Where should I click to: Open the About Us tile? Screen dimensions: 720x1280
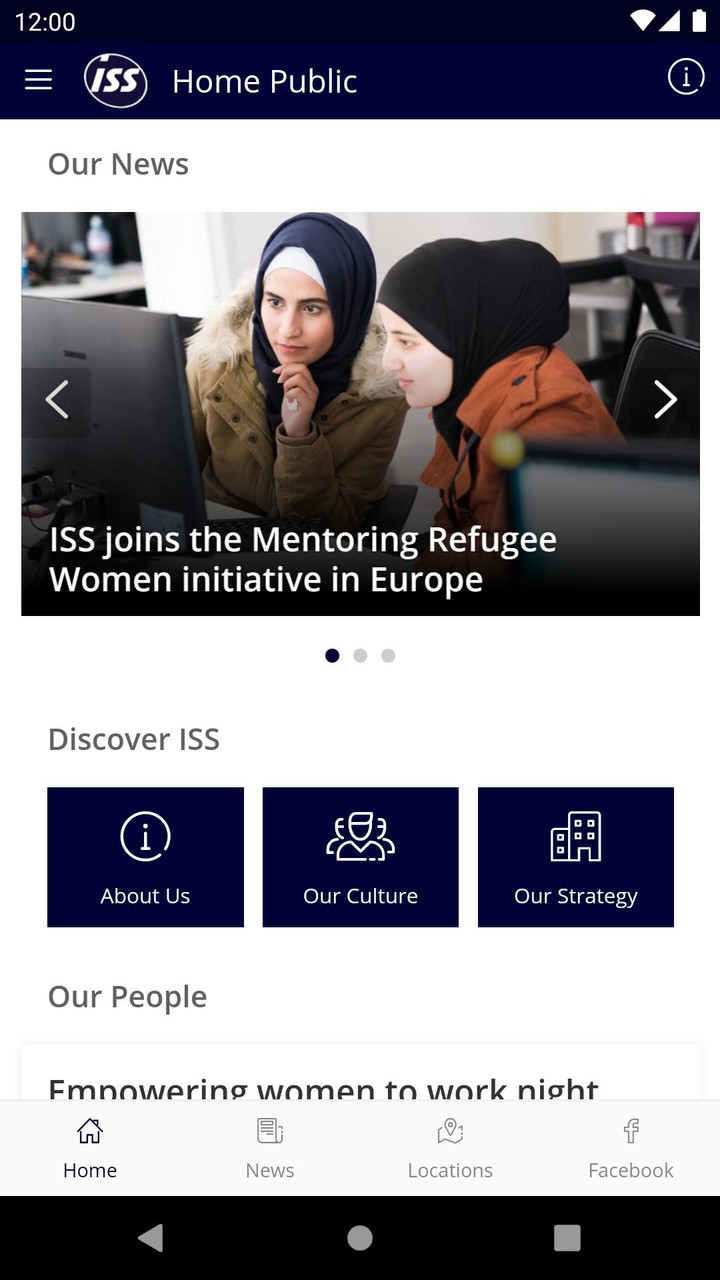pos(145,857)
